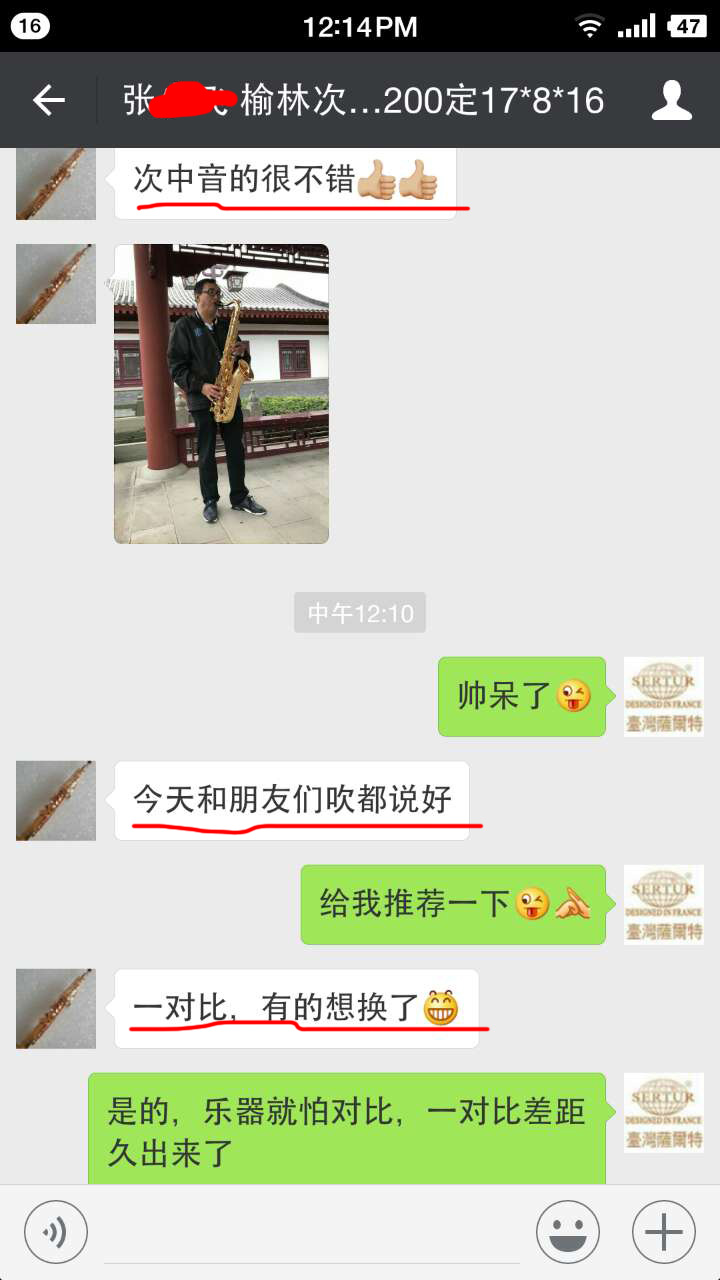Open the chat info profile icon
This screenshot has width=720, height=1280.
pyautogui.click(x=672, y=100)
